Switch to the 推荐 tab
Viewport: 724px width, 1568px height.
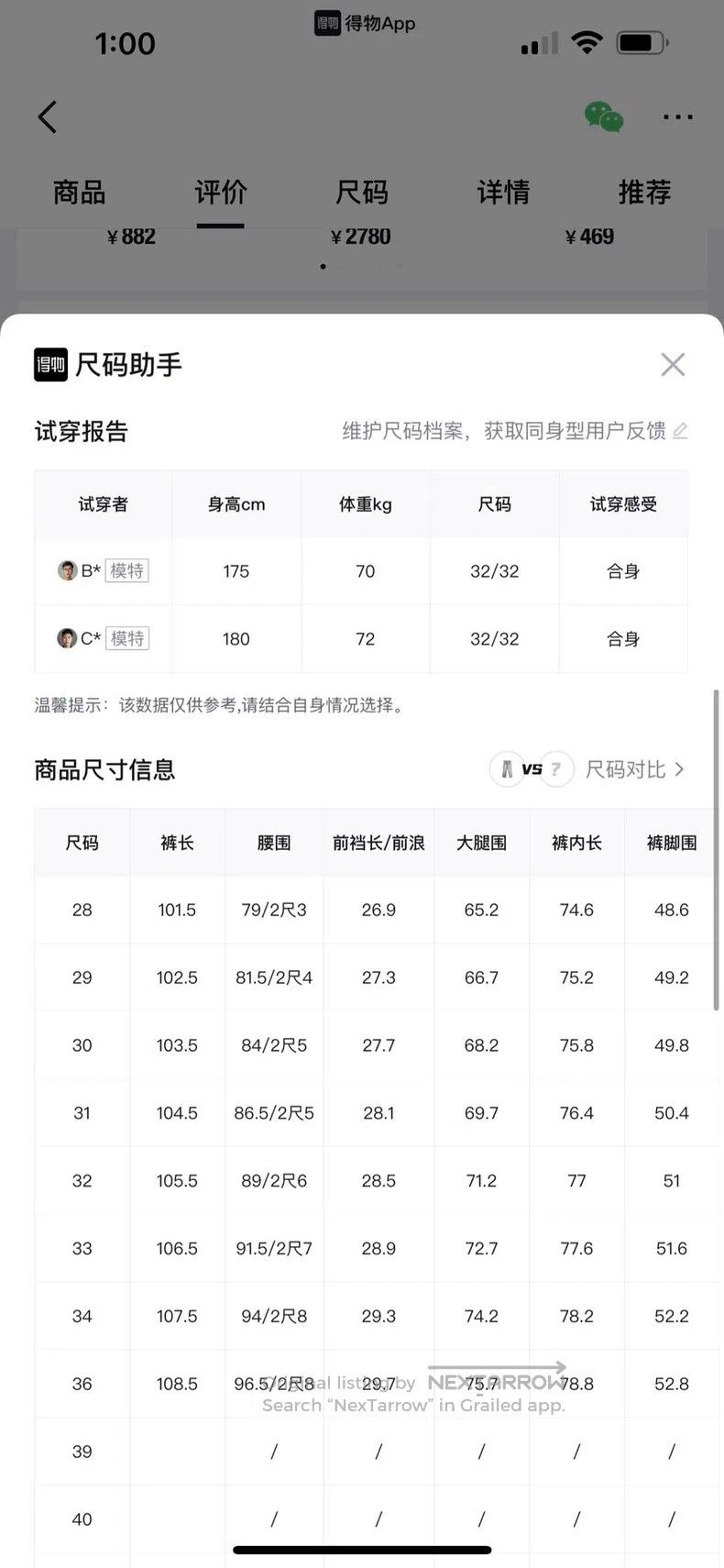coord(644,193)
